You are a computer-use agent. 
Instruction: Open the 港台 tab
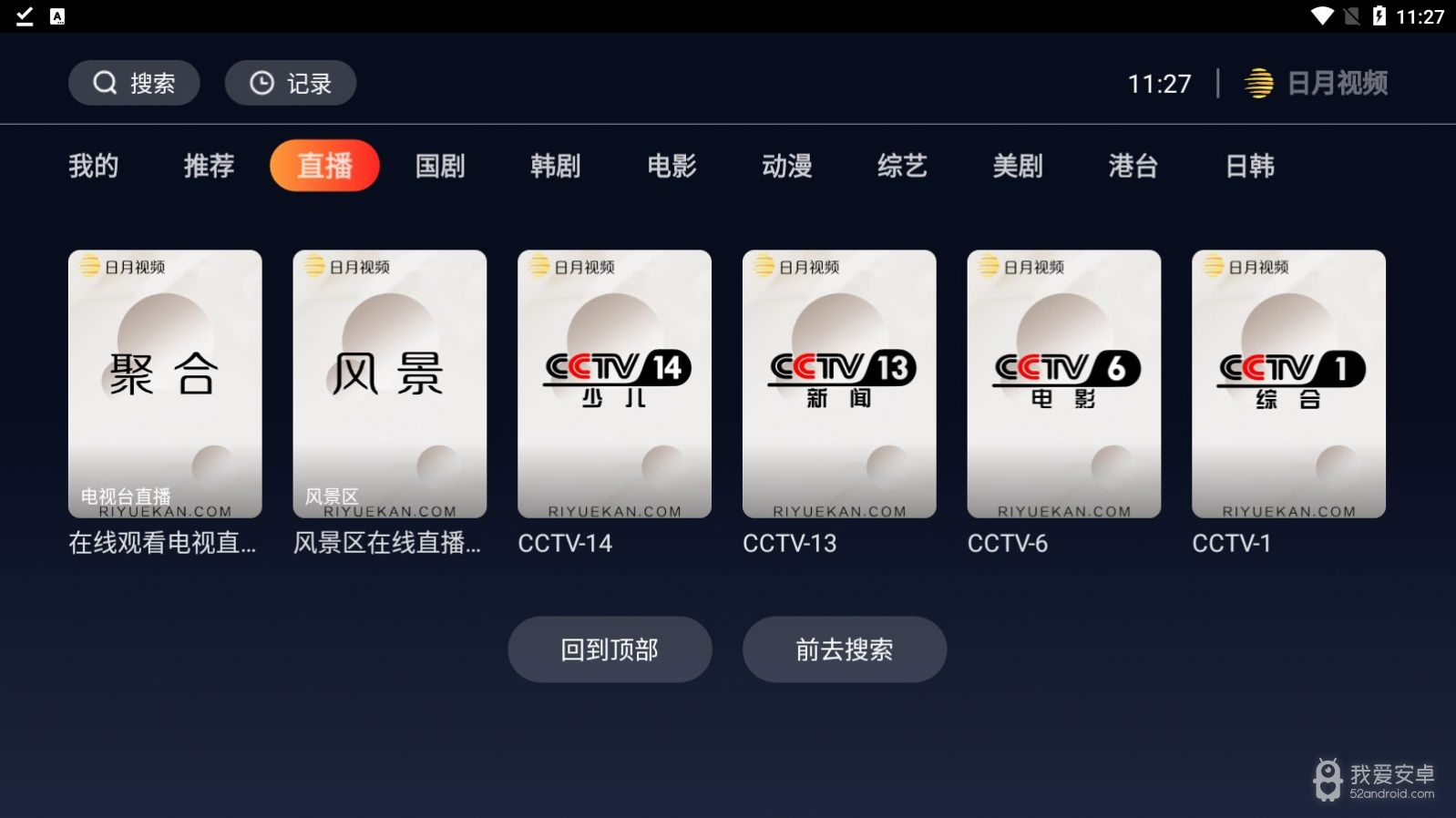click(x=1133, y=166)
